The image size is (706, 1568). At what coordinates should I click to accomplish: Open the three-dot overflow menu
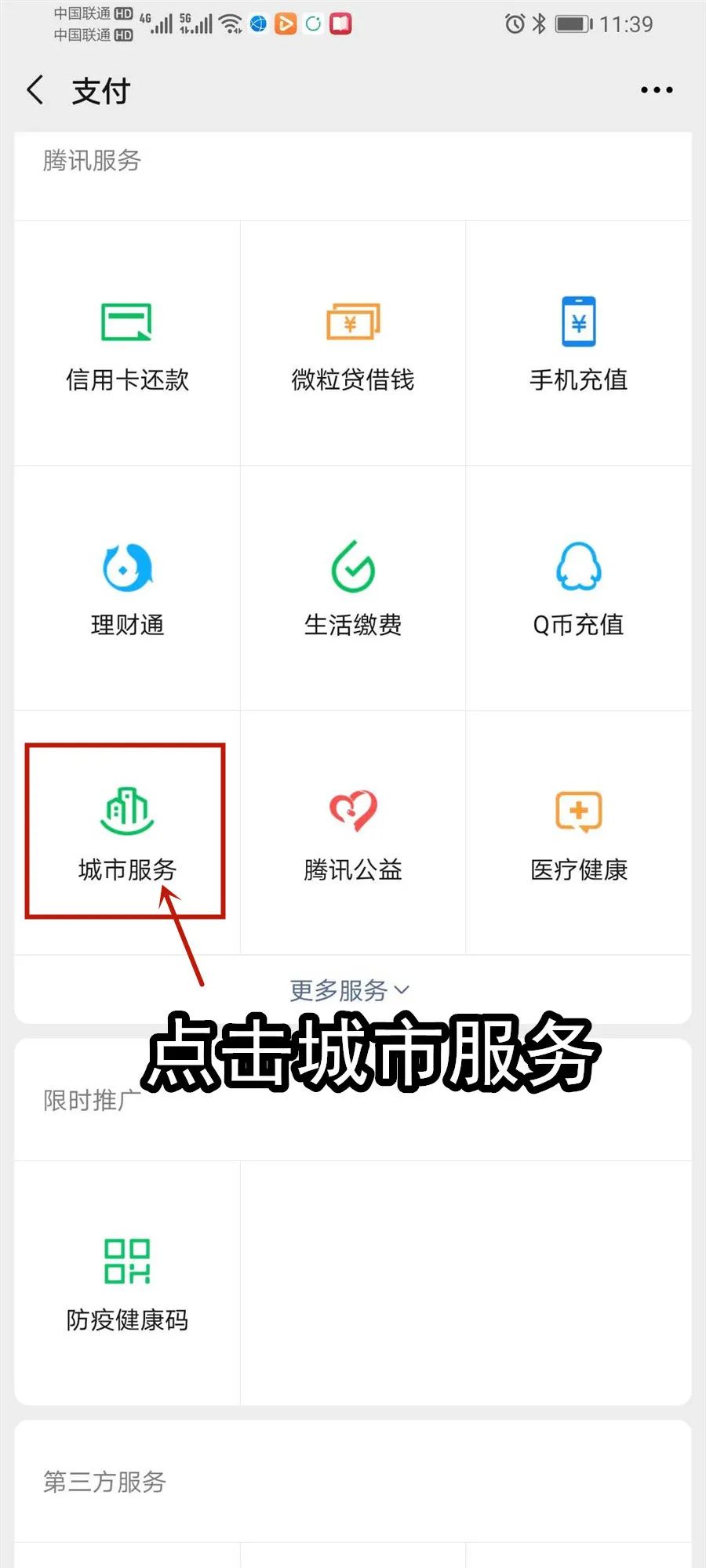(x=656, y=90)
